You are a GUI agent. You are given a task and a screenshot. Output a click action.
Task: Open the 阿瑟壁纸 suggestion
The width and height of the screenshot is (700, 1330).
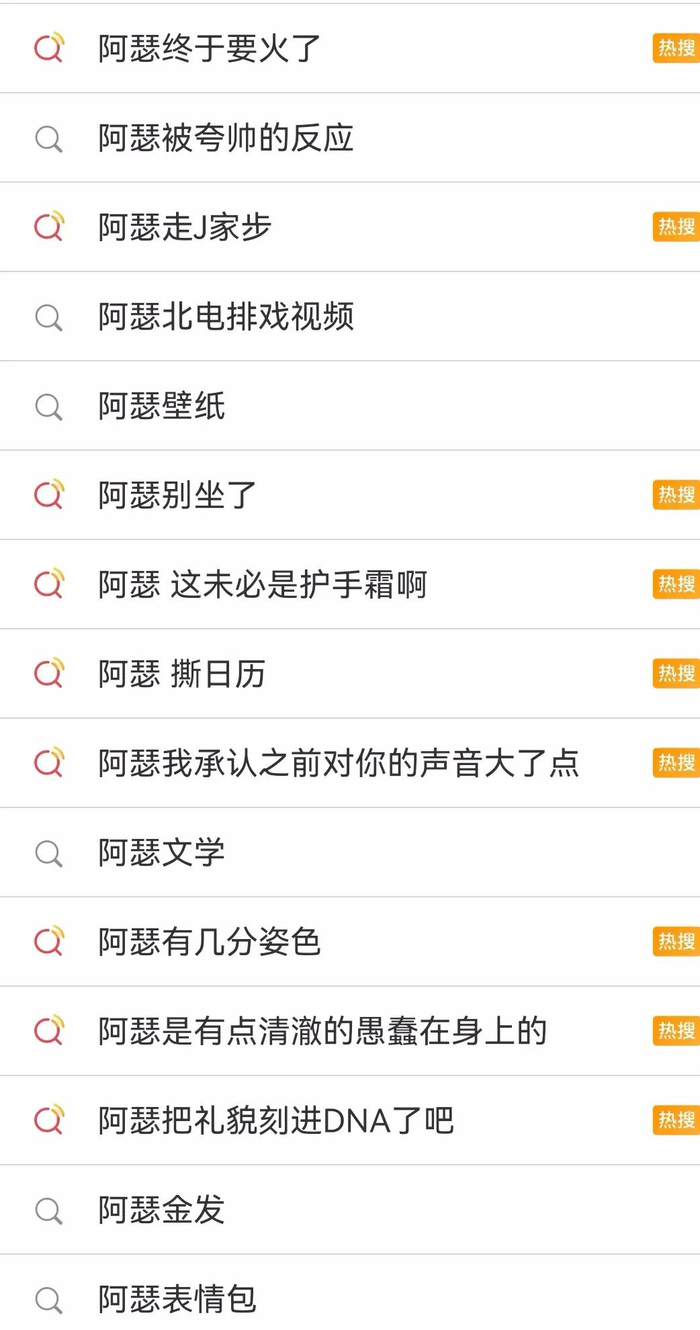click(x=350, y=406)
